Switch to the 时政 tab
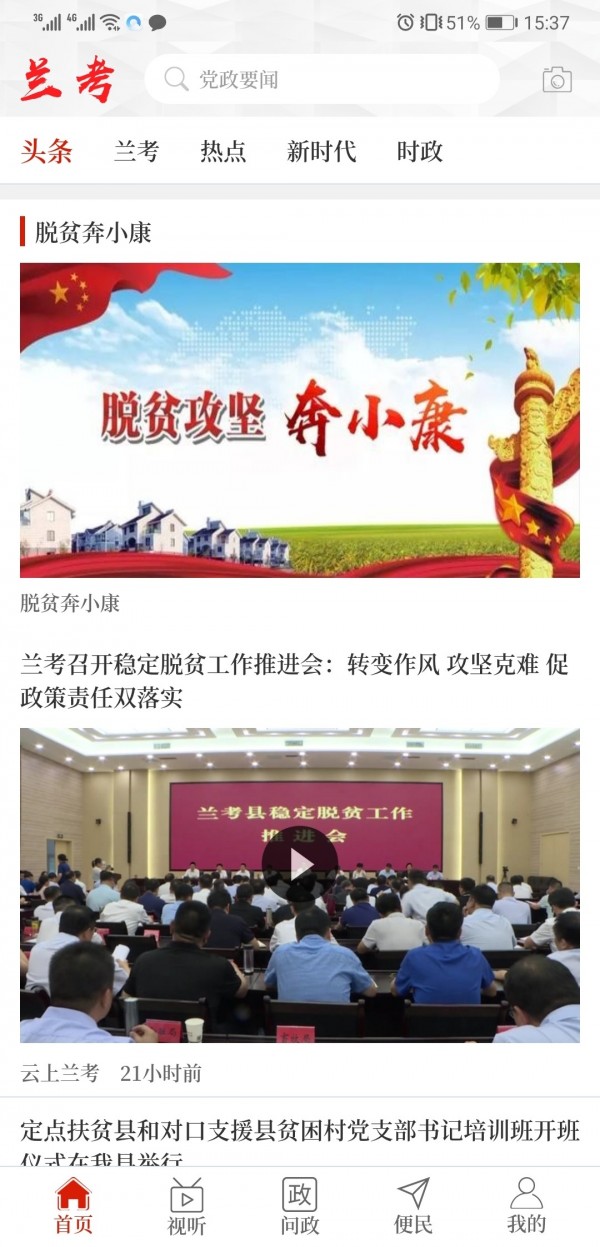 (x=420, y=152)
